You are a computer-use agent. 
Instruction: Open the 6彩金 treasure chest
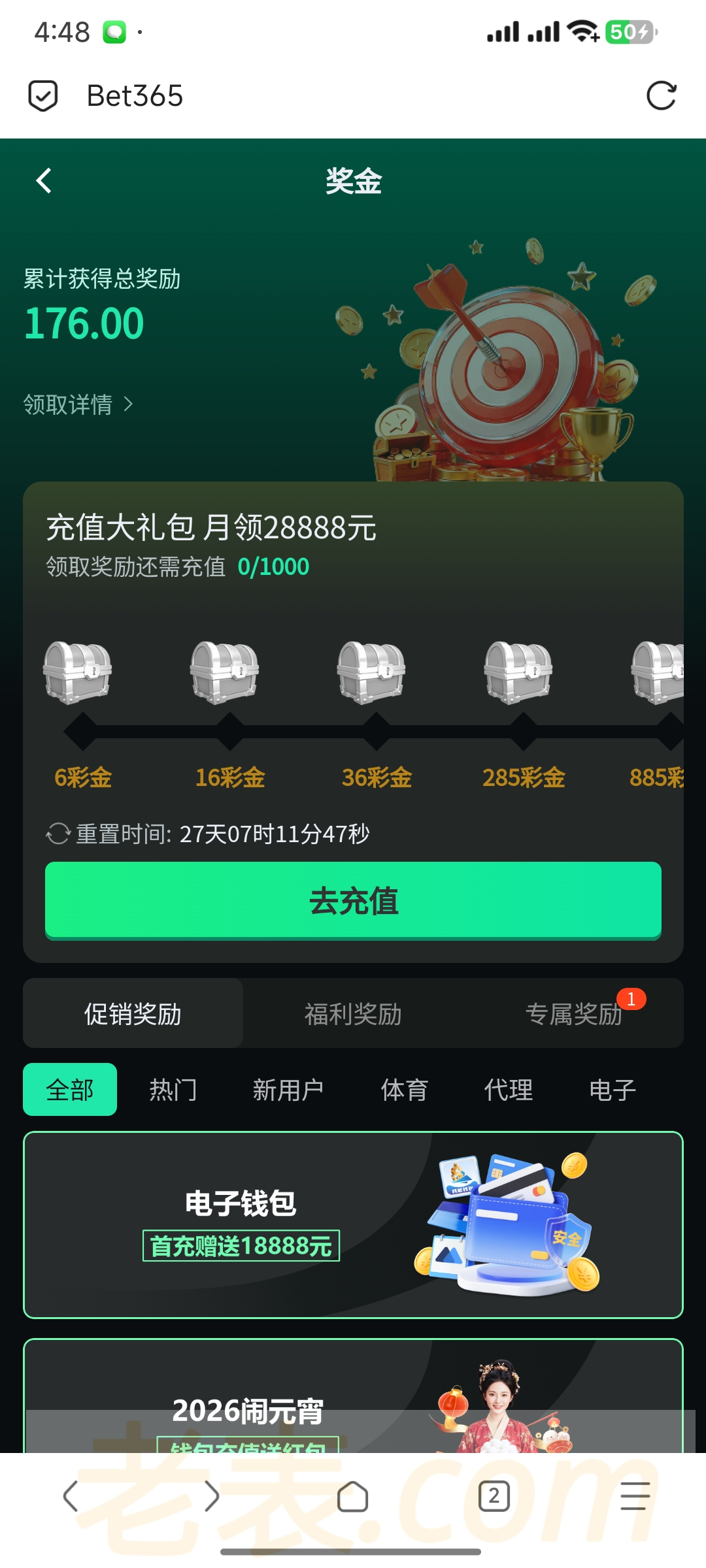[78, 672]
